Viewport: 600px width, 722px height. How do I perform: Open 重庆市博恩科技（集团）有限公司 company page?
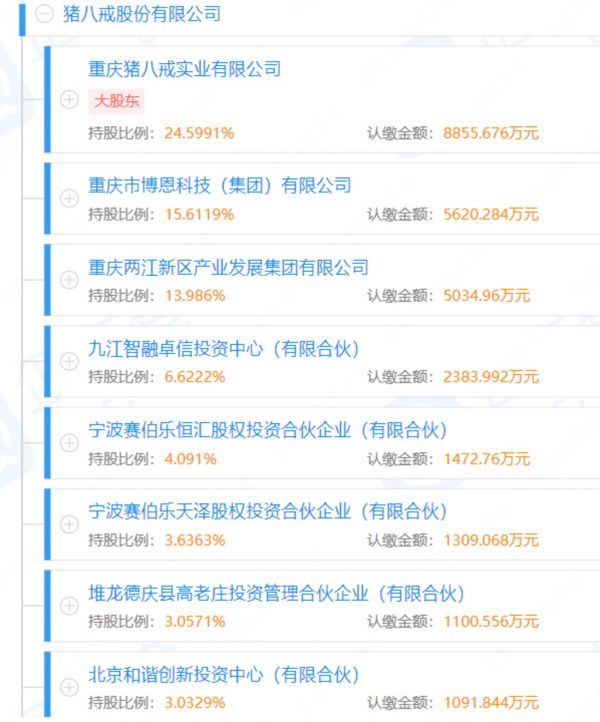(220, 185)
